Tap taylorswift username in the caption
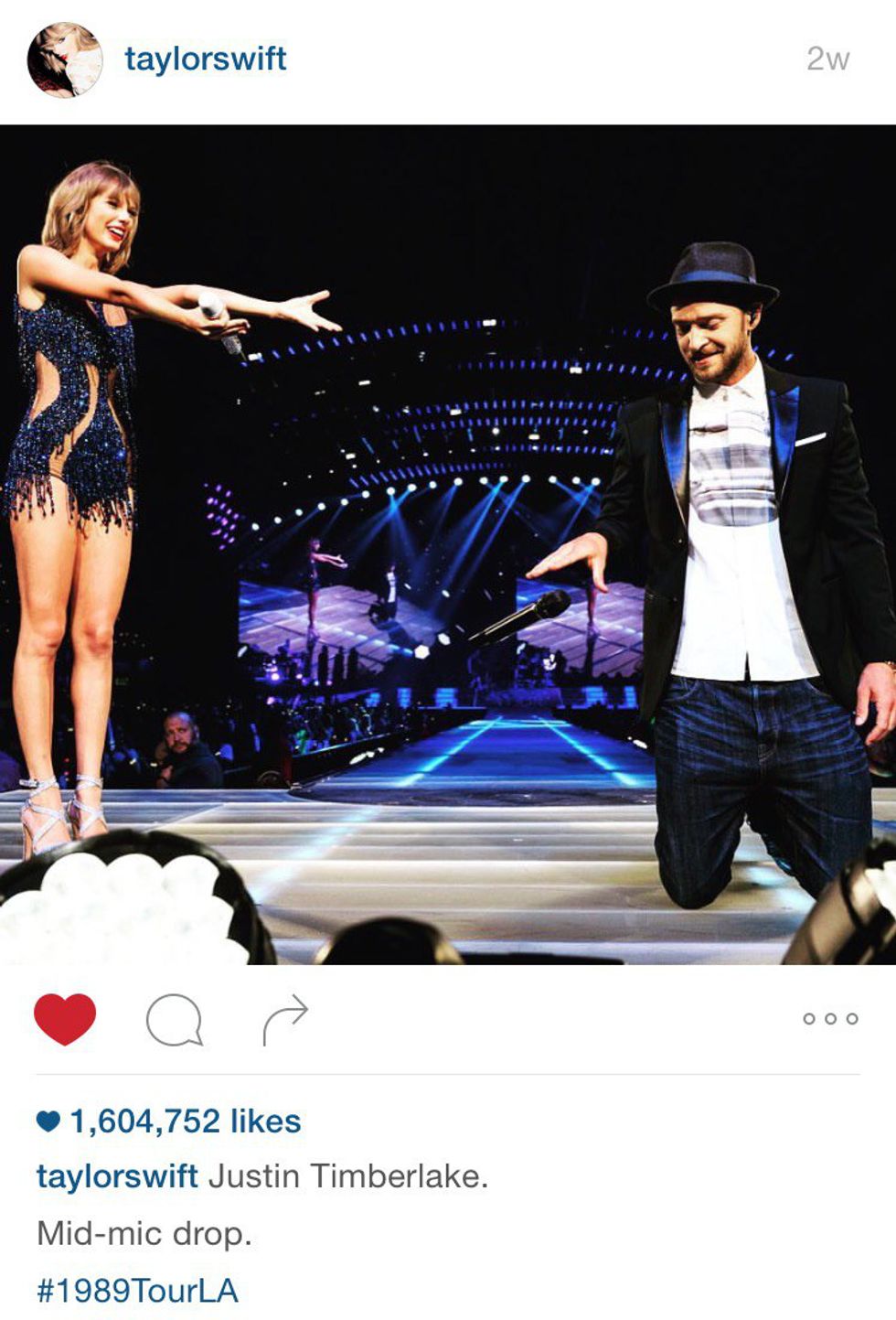896x1320 pixels. [117, 1175]
